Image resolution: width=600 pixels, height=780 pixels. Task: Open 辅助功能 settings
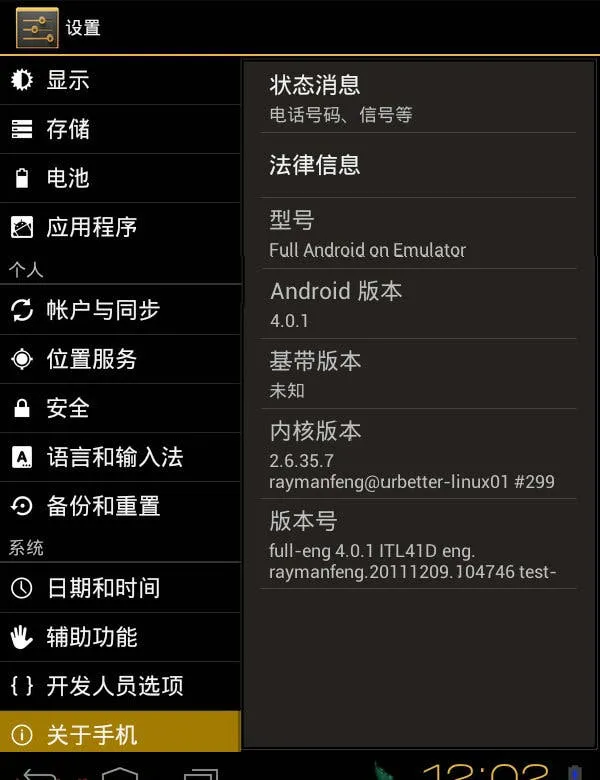[120, 637]
